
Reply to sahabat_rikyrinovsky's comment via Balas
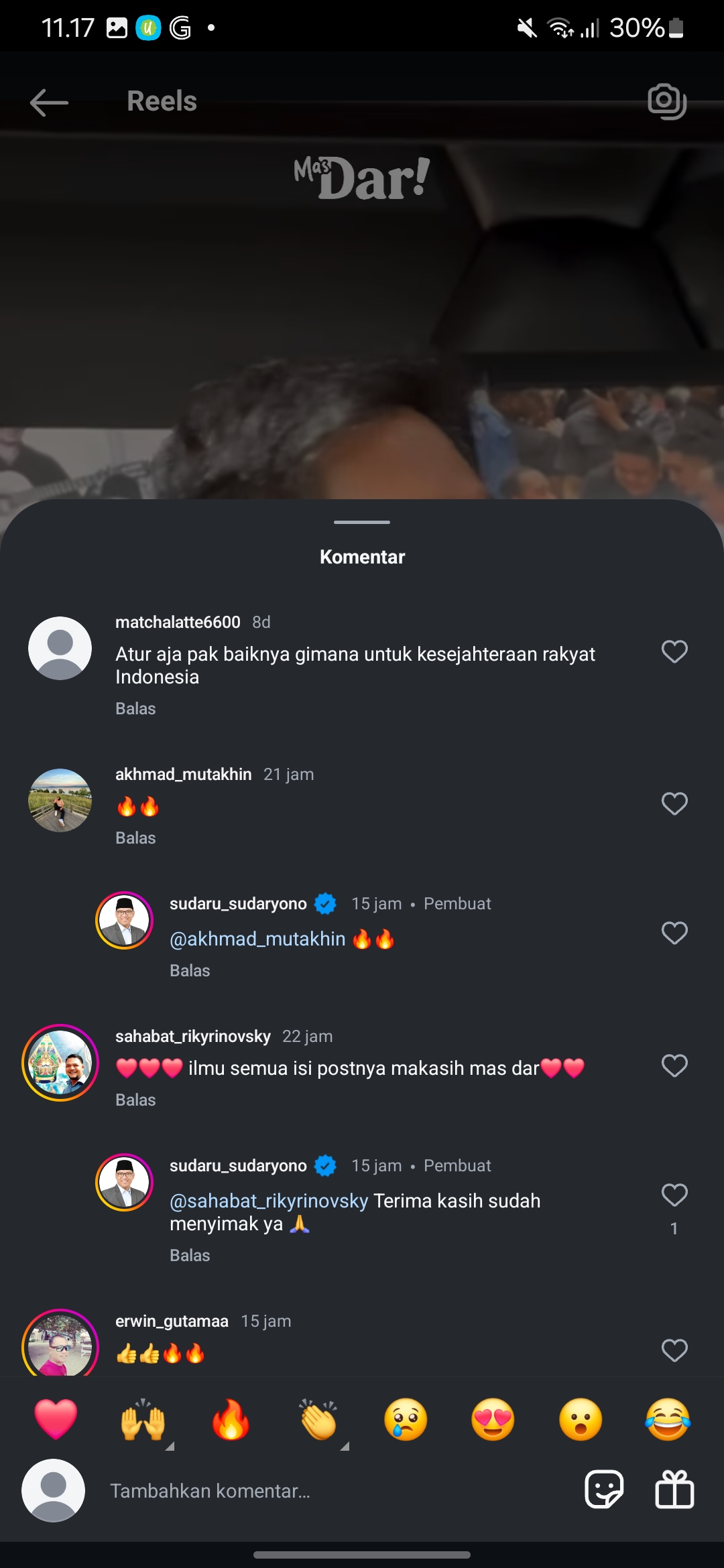click(135, 1100)
